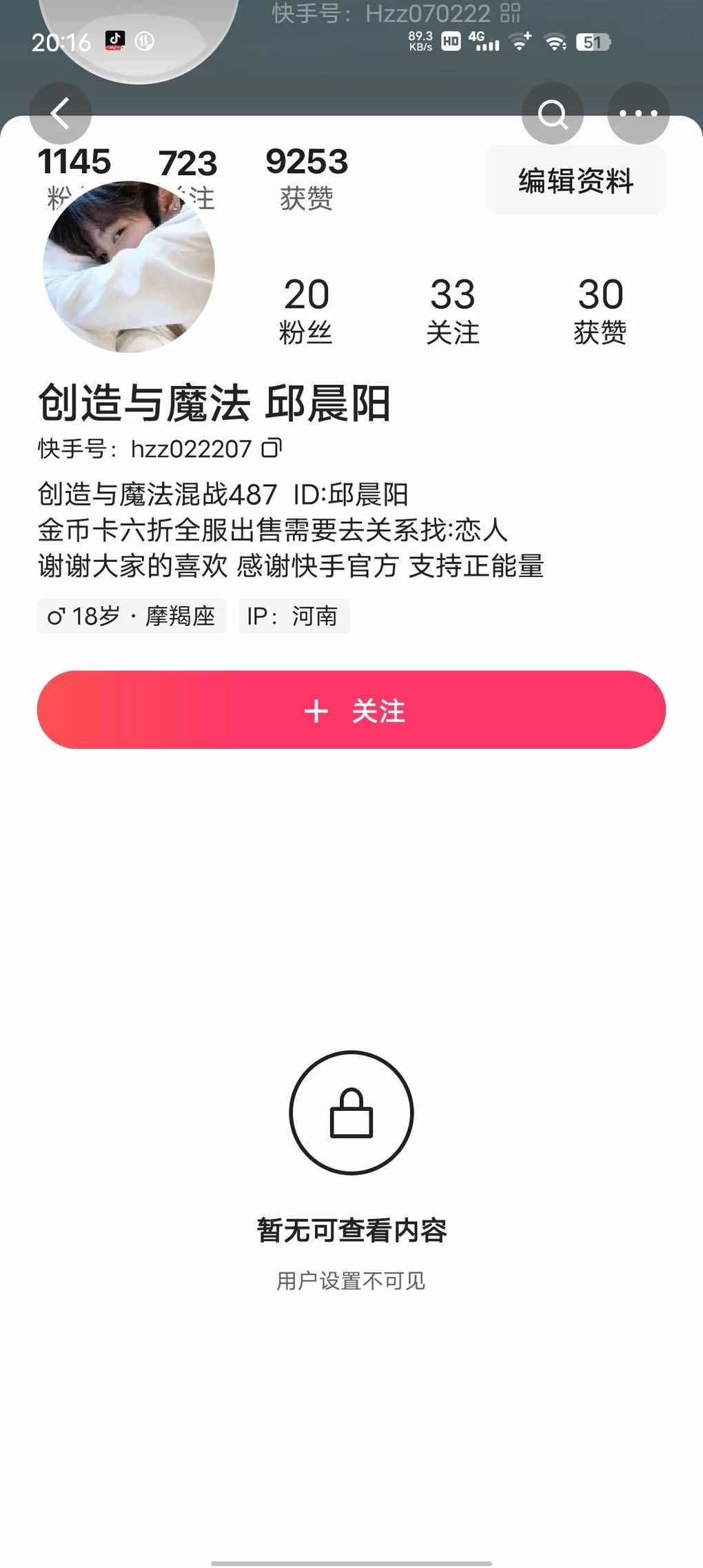Tap the 30 获赞 likes count

click(600, 310)
